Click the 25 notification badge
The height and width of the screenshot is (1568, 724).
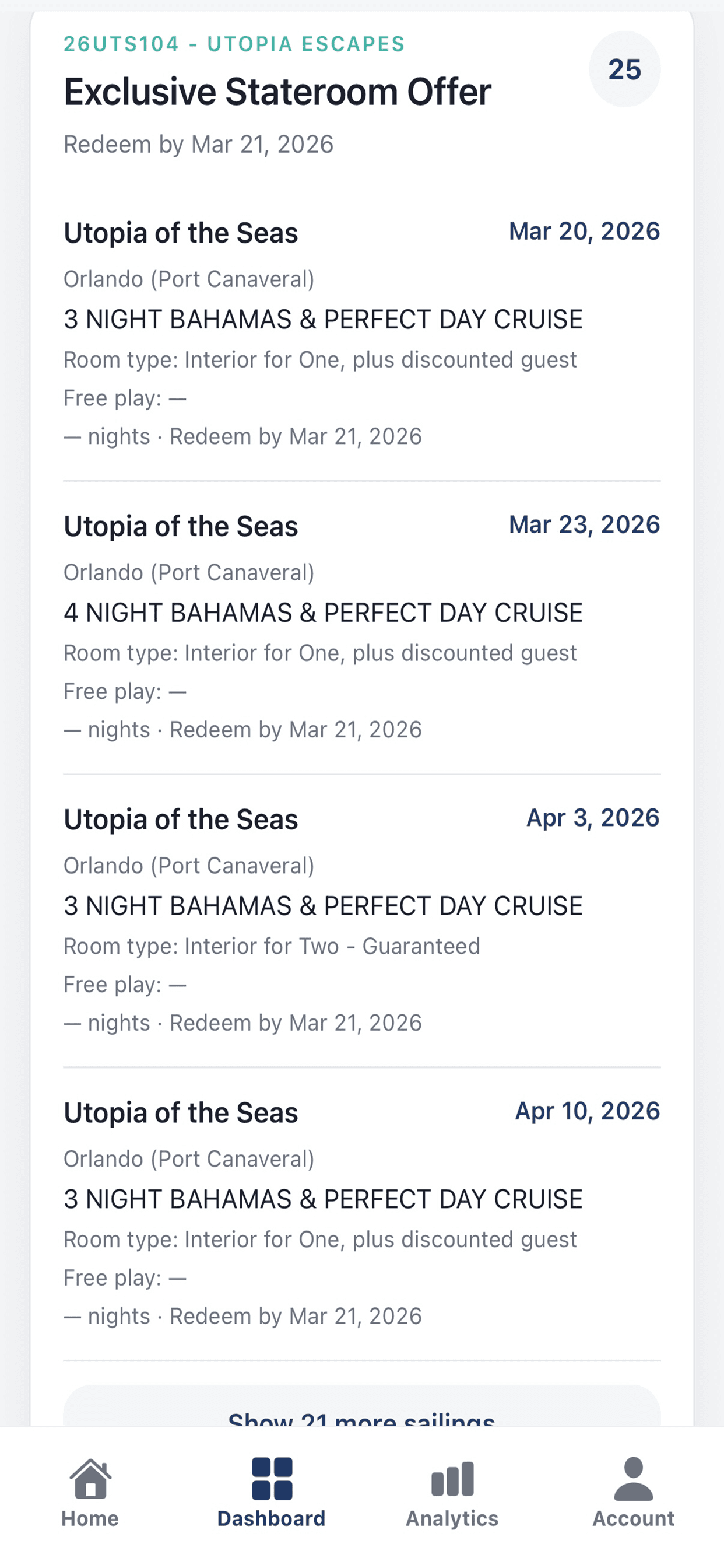coord(625,69)
